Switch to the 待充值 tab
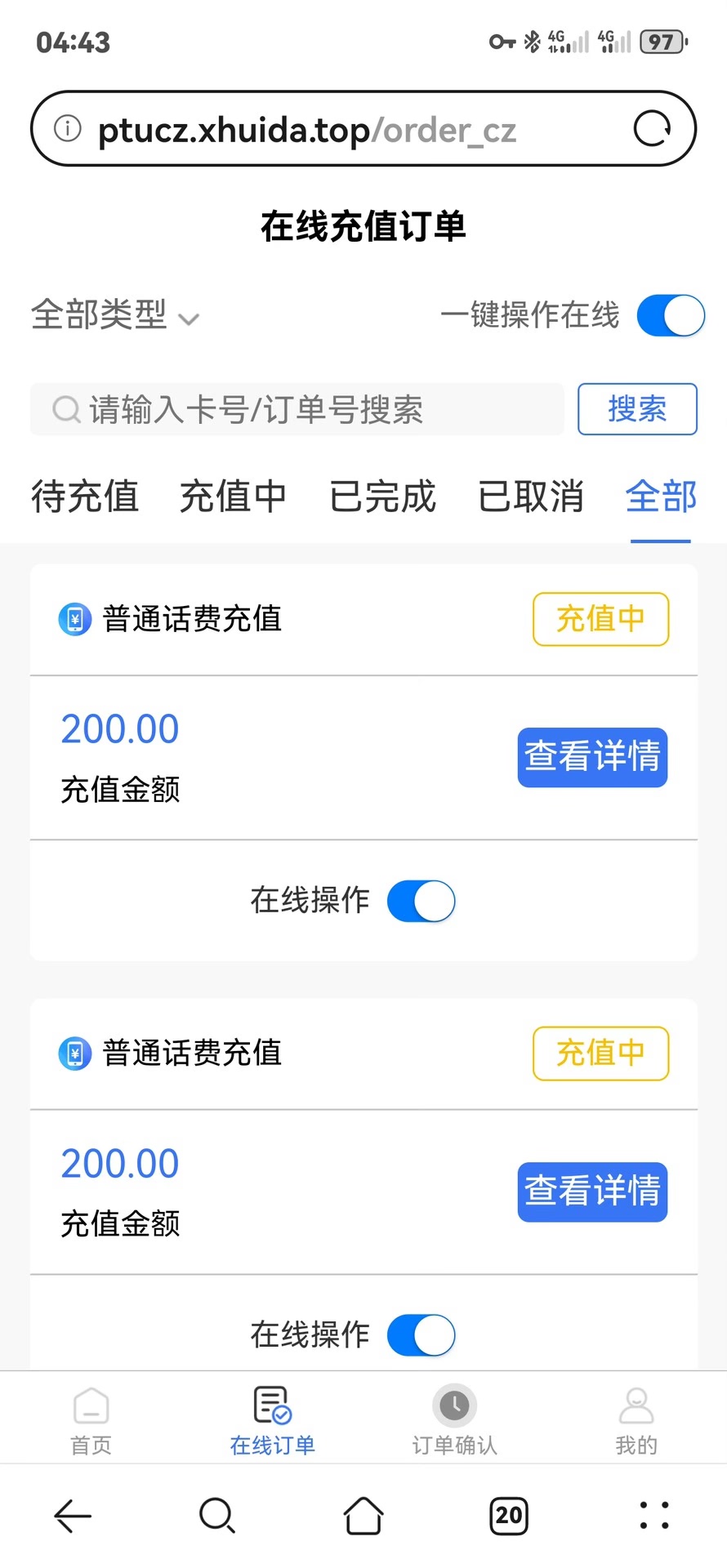The image size is (727, 1568). [x=85, y=497]
